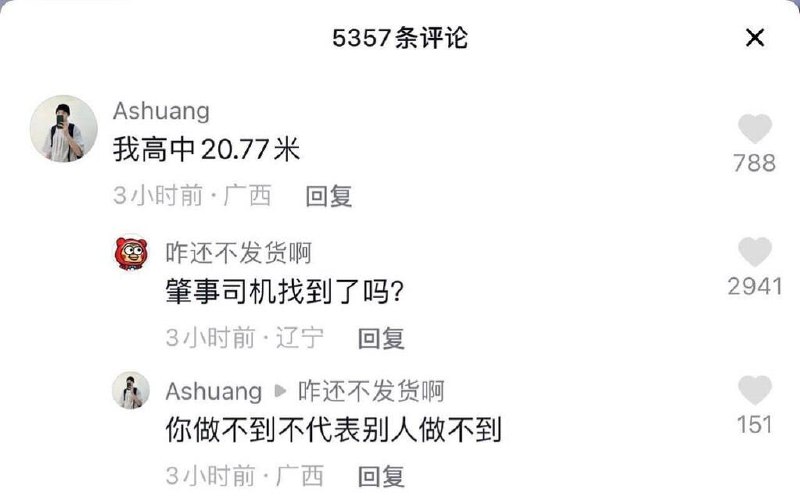Open the cartoon avatar of 咋还不发货啊

pyautogui.click(x=131, y=253)
